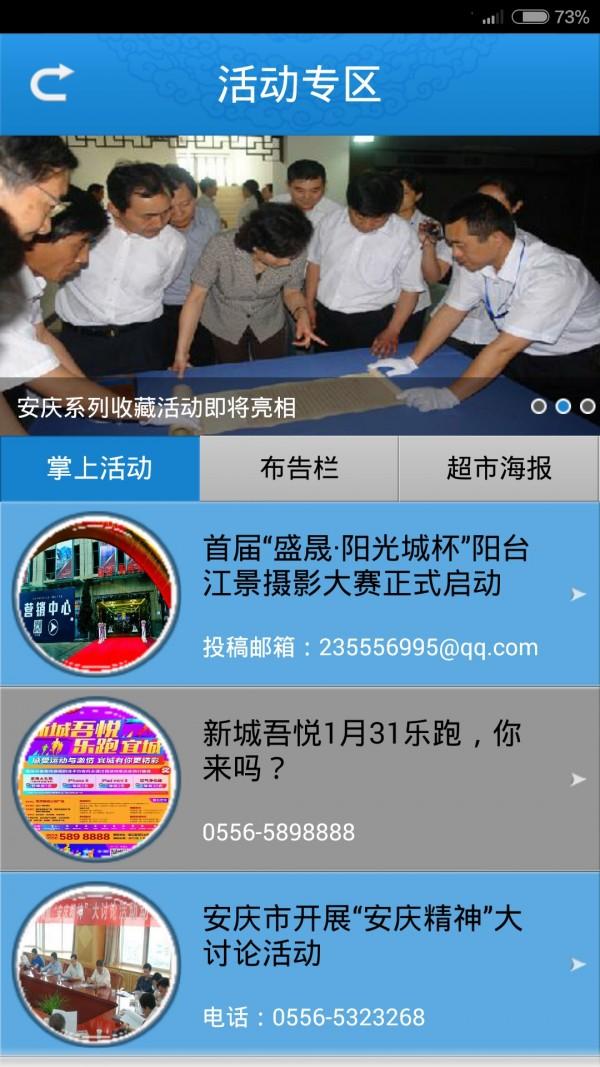Switch to the 超市海报 tab

point(499,468)
